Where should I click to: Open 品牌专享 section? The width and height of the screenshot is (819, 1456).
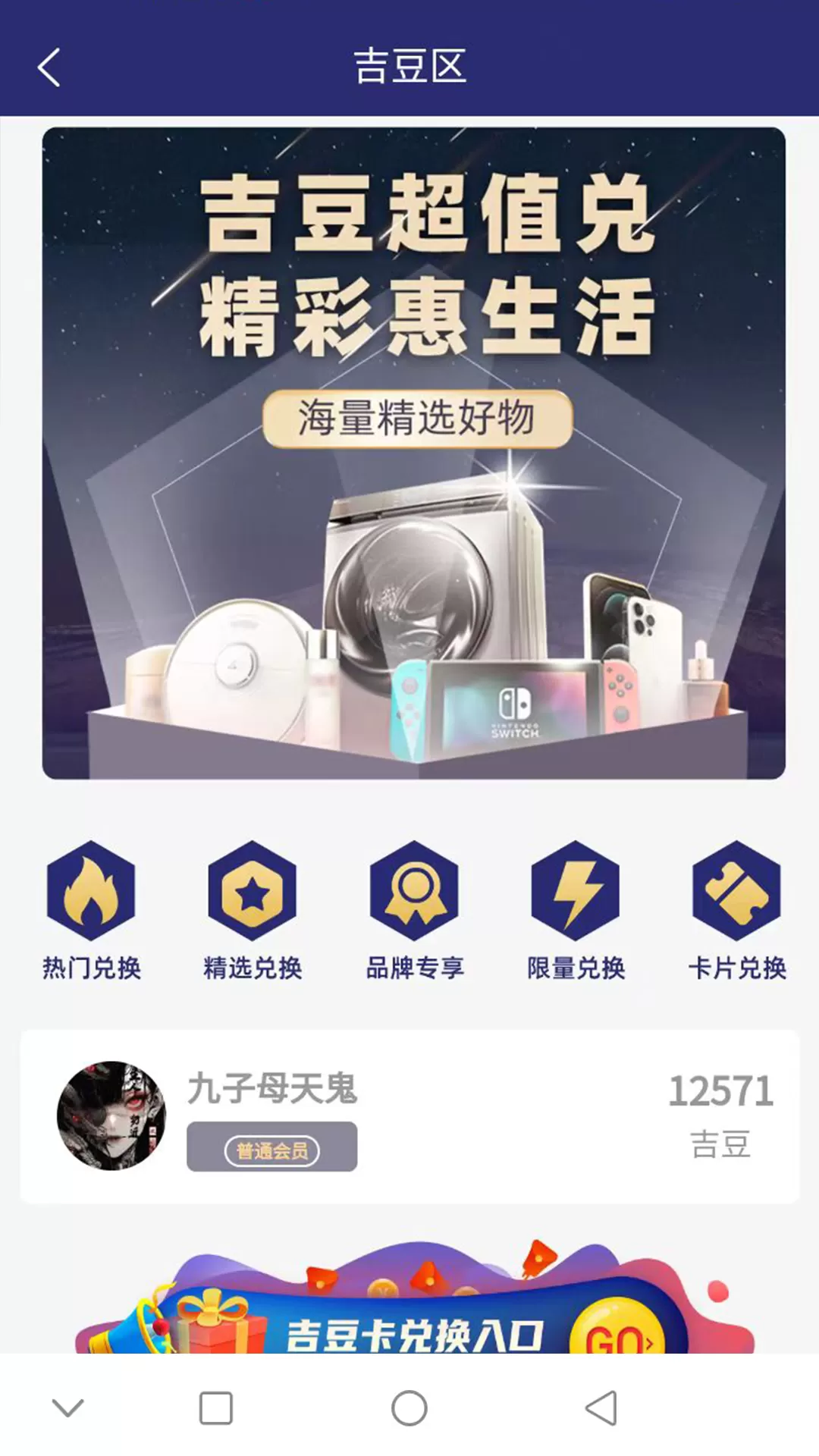coord(414,910)
